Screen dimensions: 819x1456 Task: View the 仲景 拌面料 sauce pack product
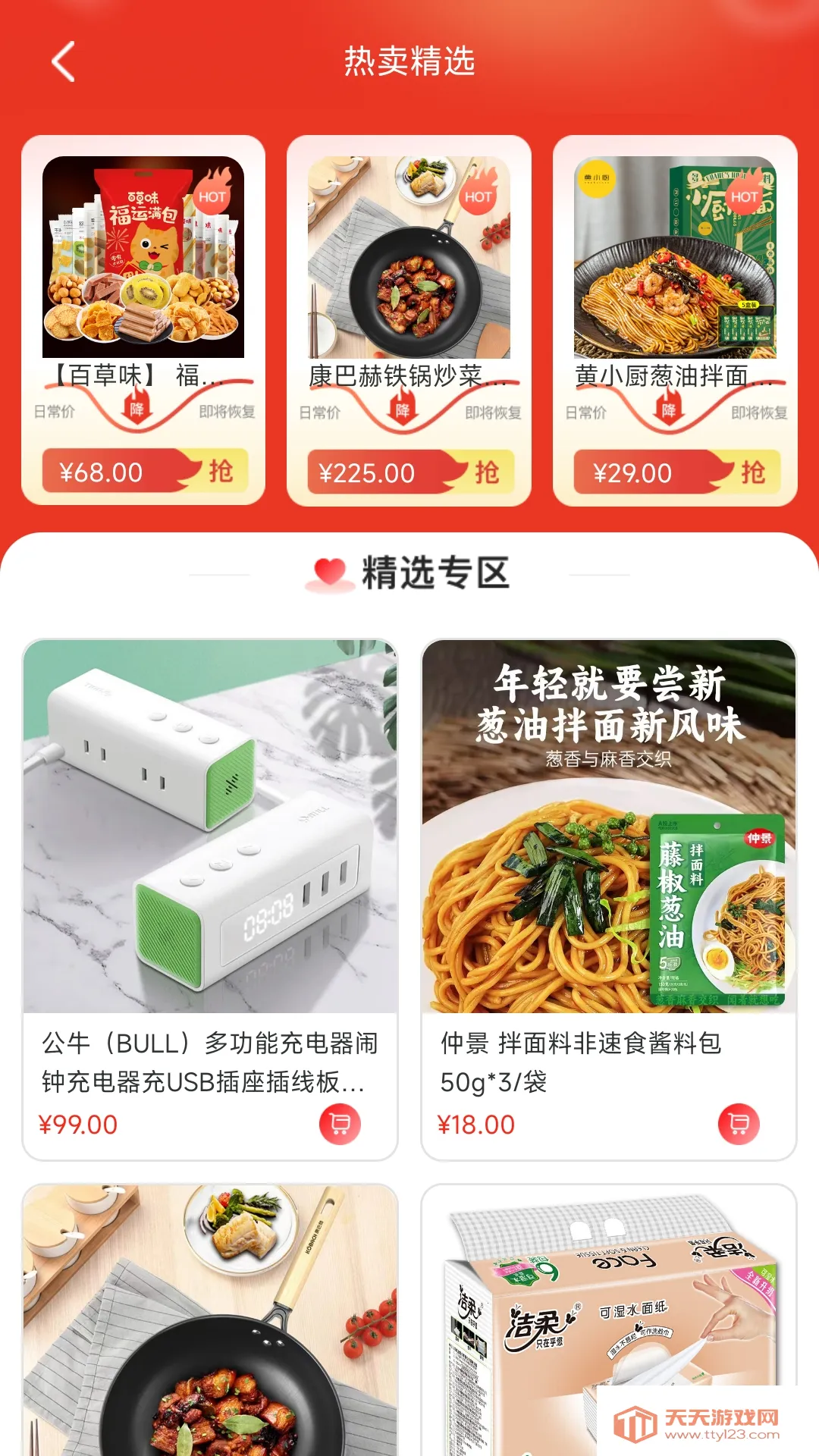[609, 827]
